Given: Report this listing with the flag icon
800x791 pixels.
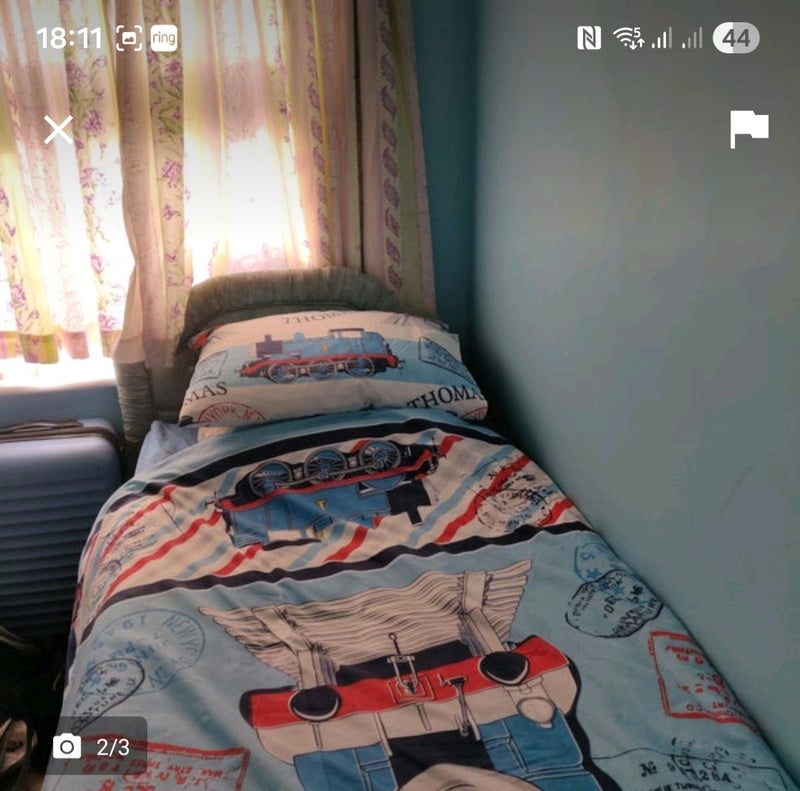Looking at the screenshot, I should (x=749, y=129).
